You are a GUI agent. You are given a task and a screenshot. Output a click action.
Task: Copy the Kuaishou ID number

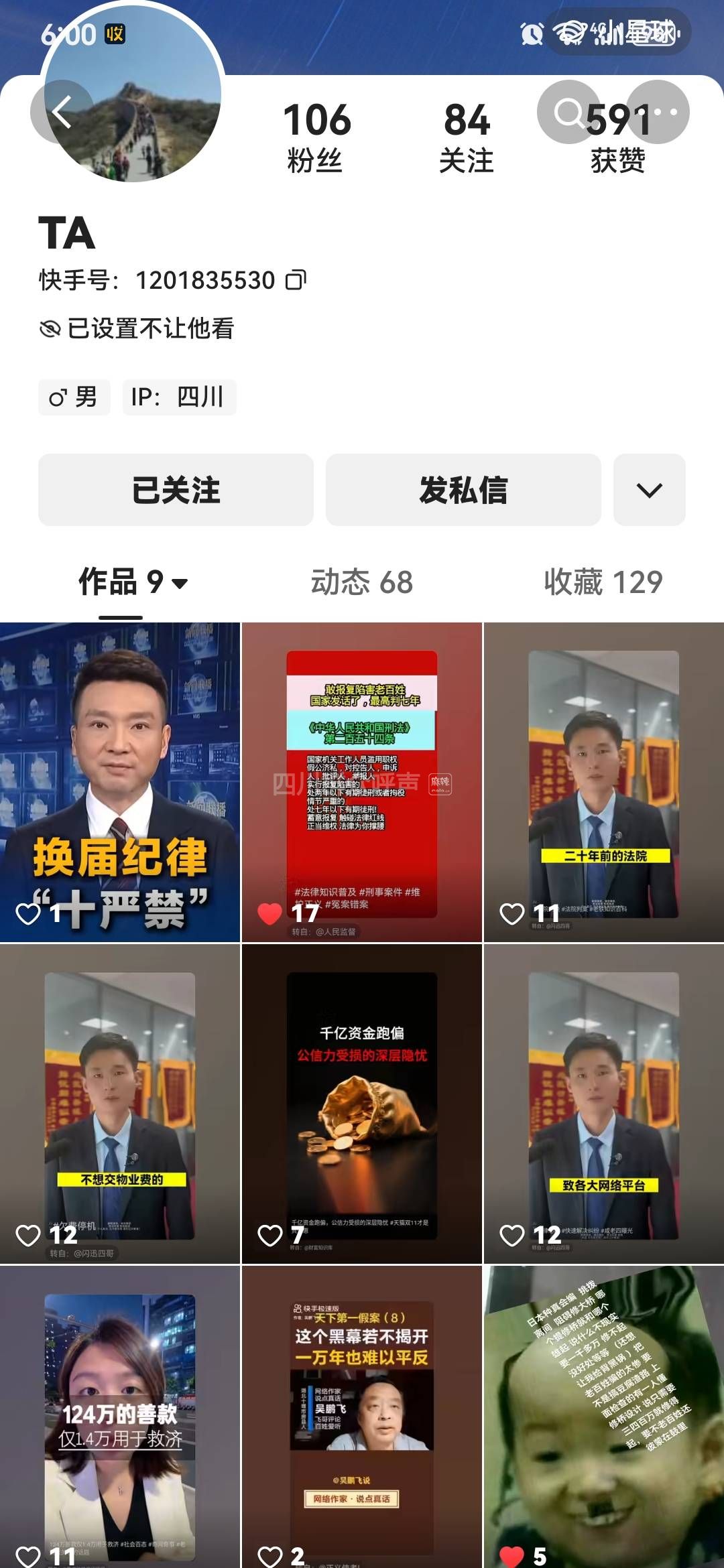coord(296,280)
